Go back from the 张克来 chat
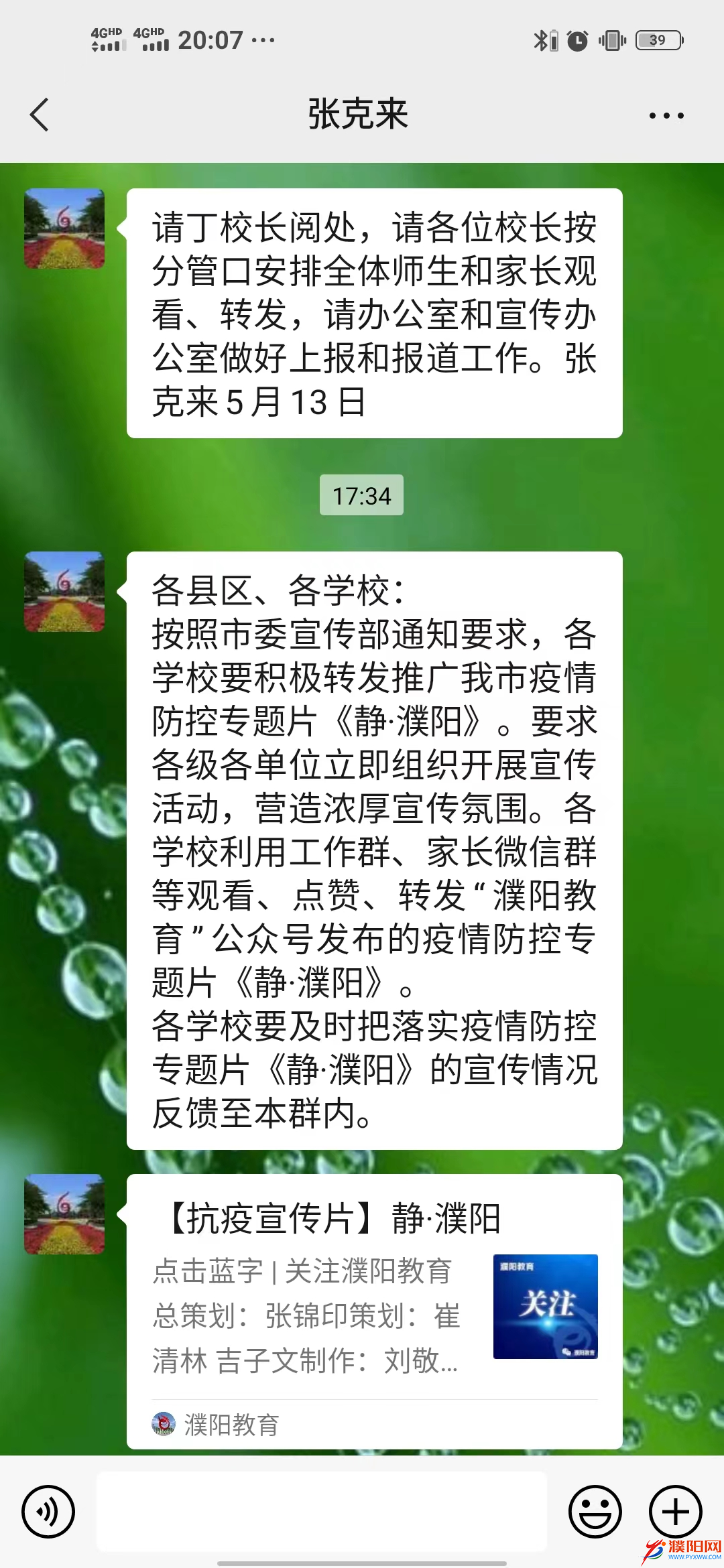 point(40,115)
